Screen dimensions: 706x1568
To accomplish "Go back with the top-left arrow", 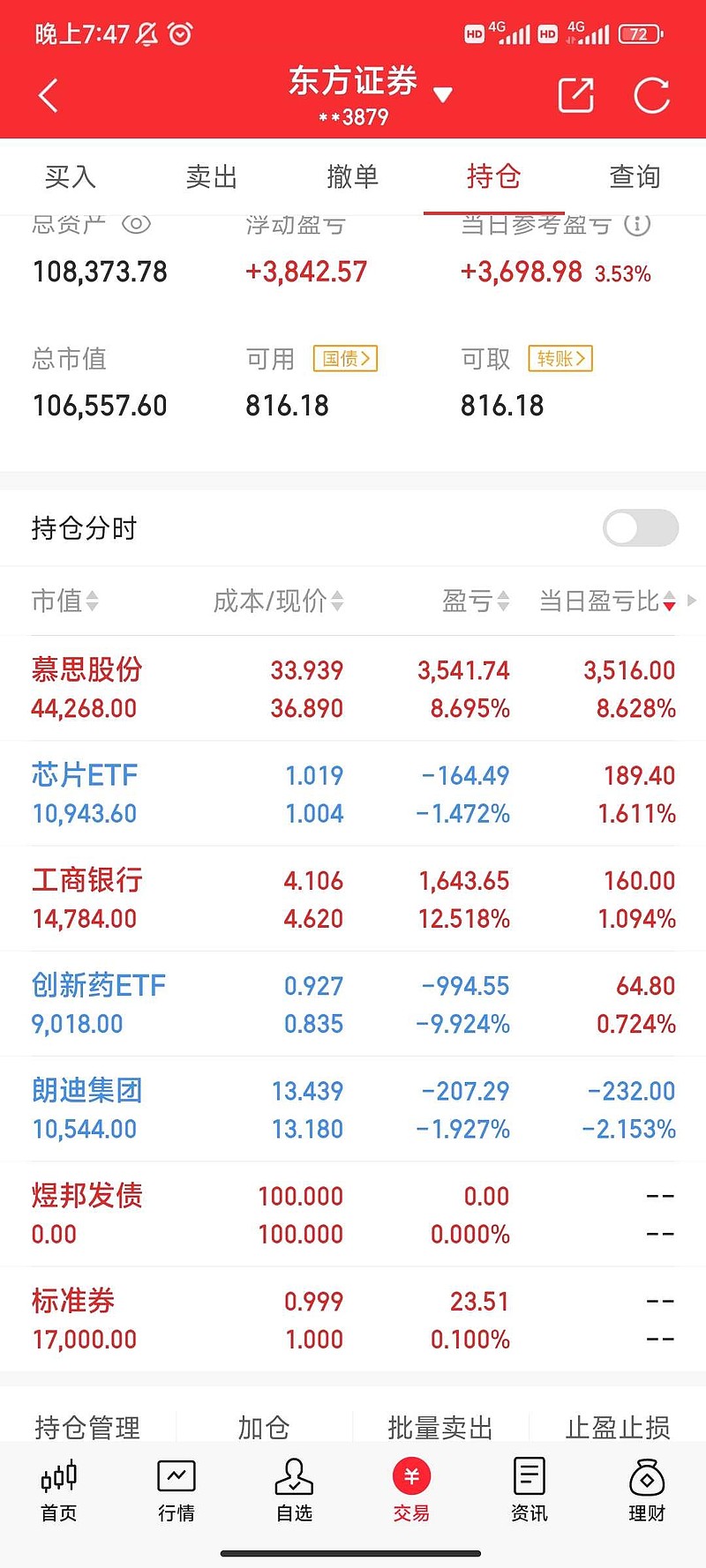I will (x=49, y=95).
